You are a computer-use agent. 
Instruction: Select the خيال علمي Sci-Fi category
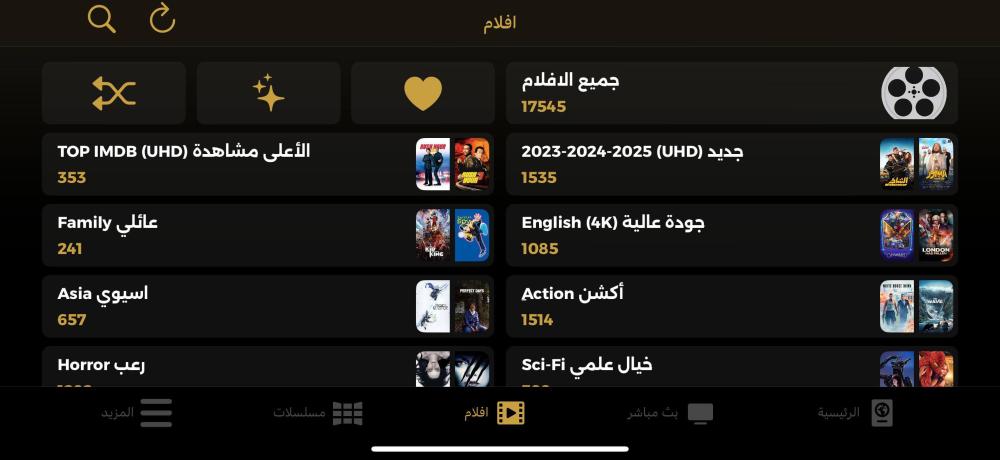click(x=731, y=366)
